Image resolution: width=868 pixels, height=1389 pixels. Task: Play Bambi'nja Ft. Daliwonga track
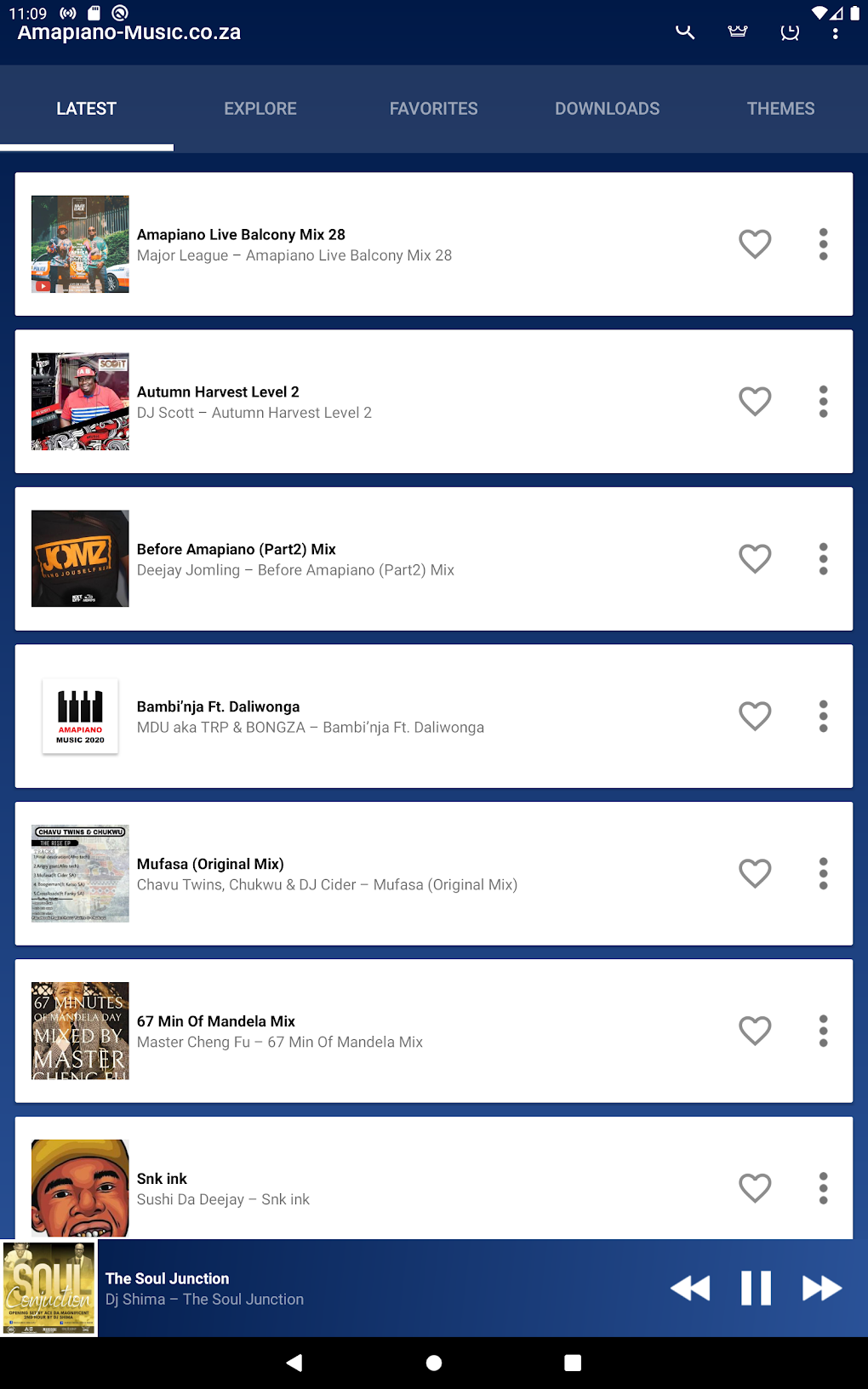coord(340,717)
